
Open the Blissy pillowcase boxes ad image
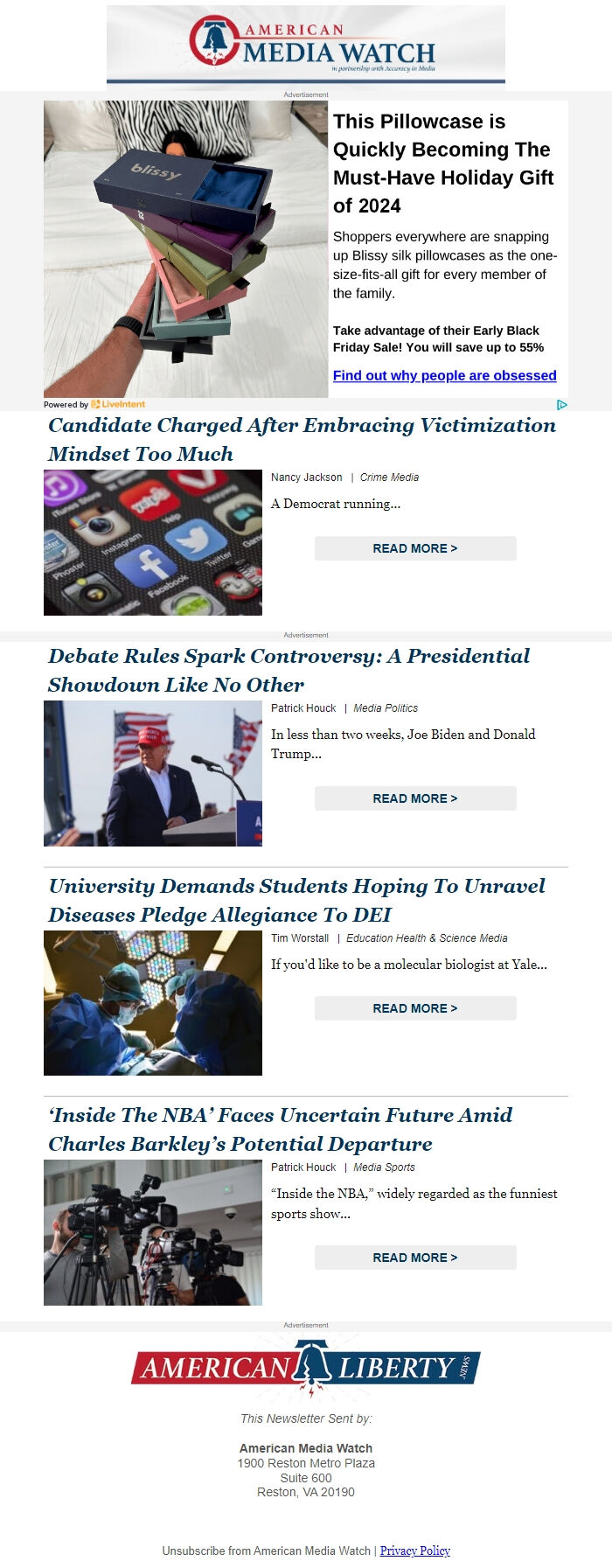pos(185,249)
